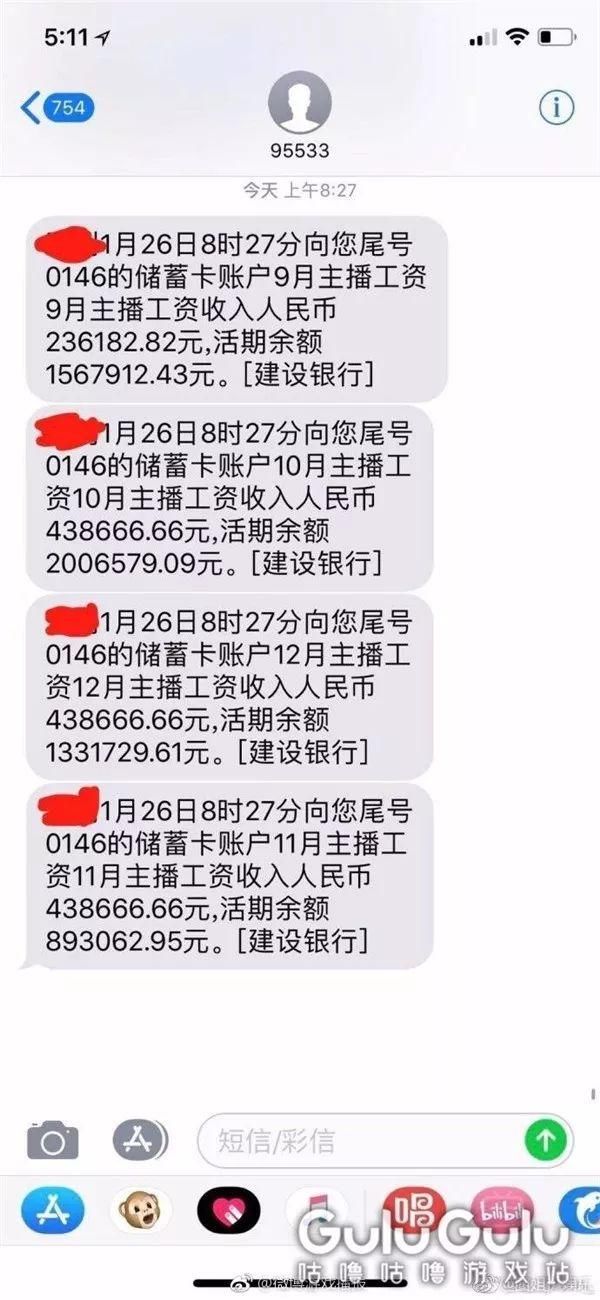
Task: Go back to the messages list
Action: pos(55,107)
